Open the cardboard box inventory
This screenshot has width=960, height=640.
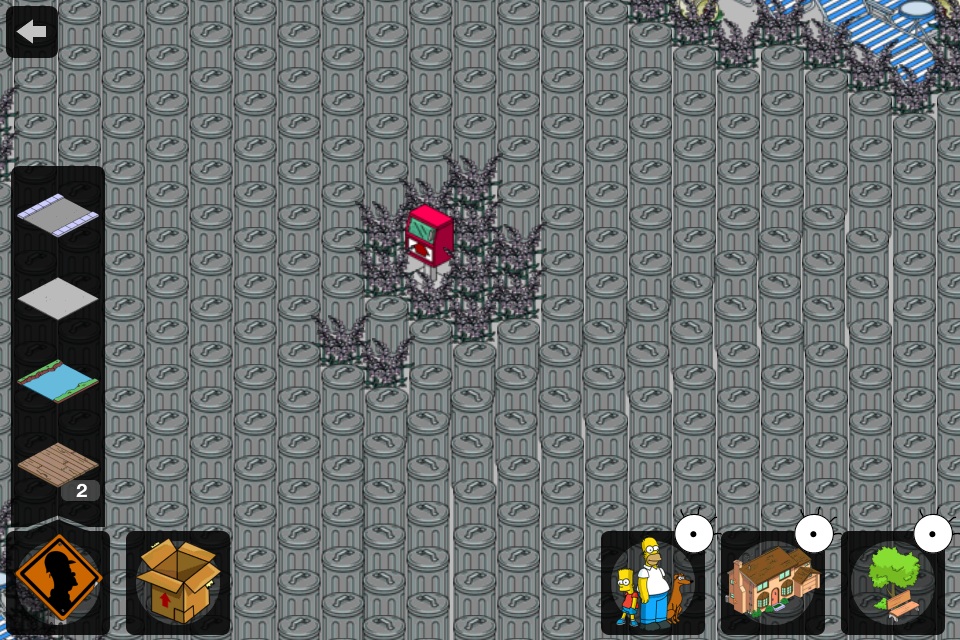click(178, 582)
